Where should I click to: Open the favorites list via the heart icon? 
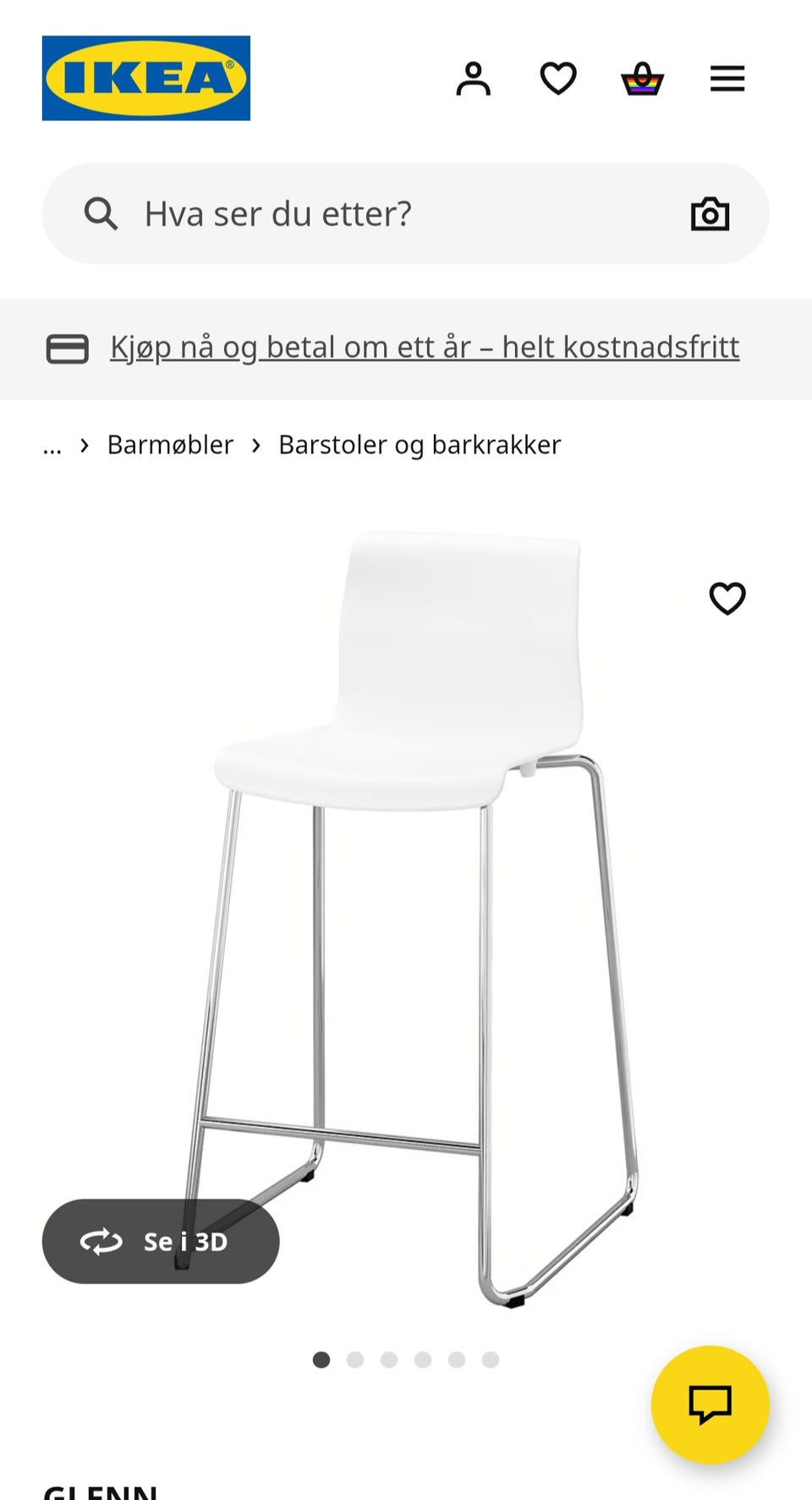point(558,79)
